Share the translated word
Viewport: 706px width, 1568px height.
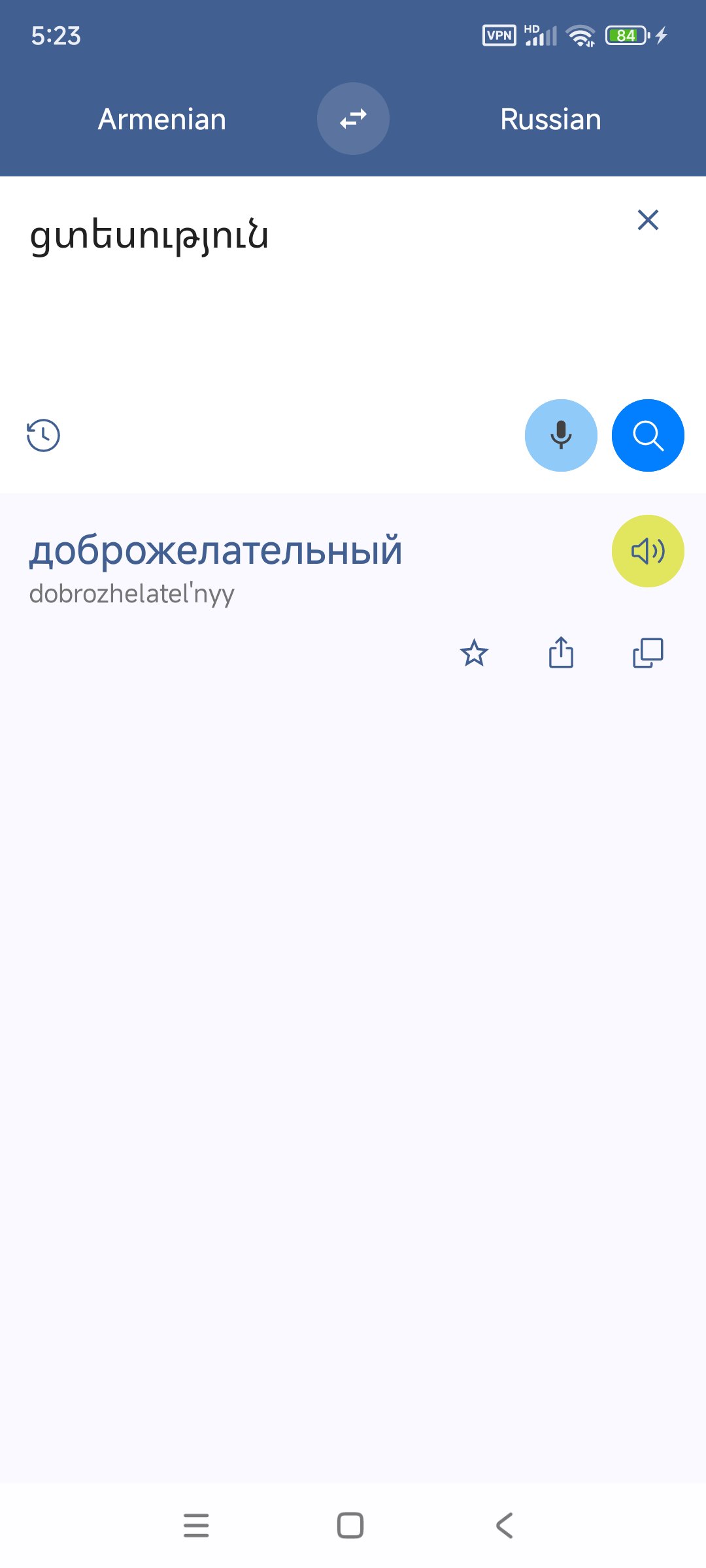pyautogui.click(x=561, y=653)
